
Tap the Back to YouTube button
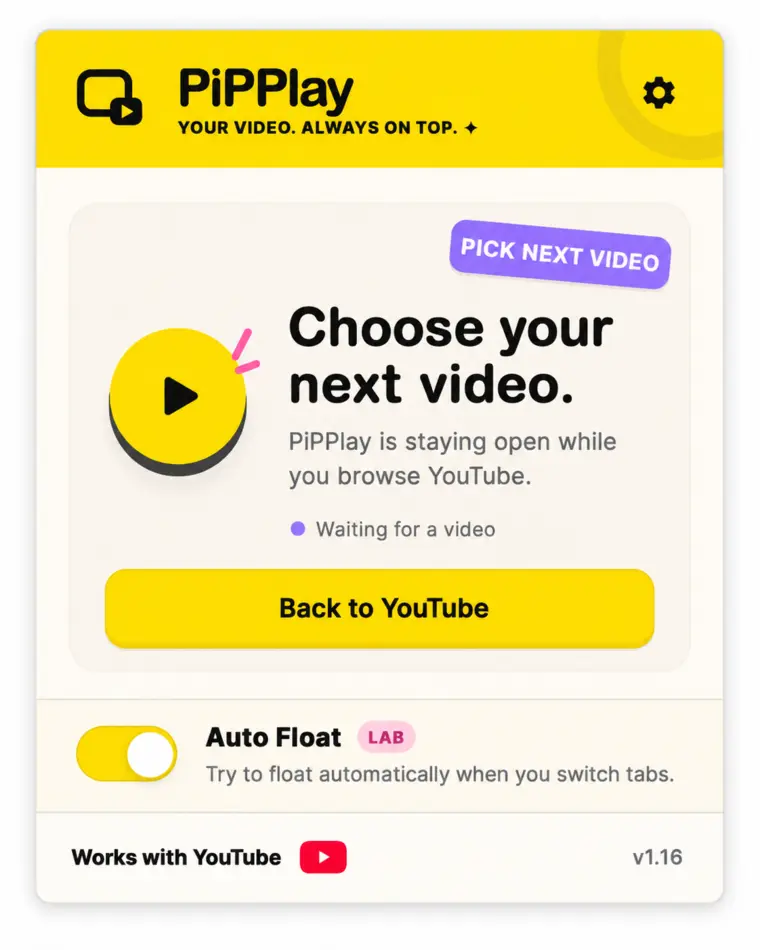coord(379,608)
